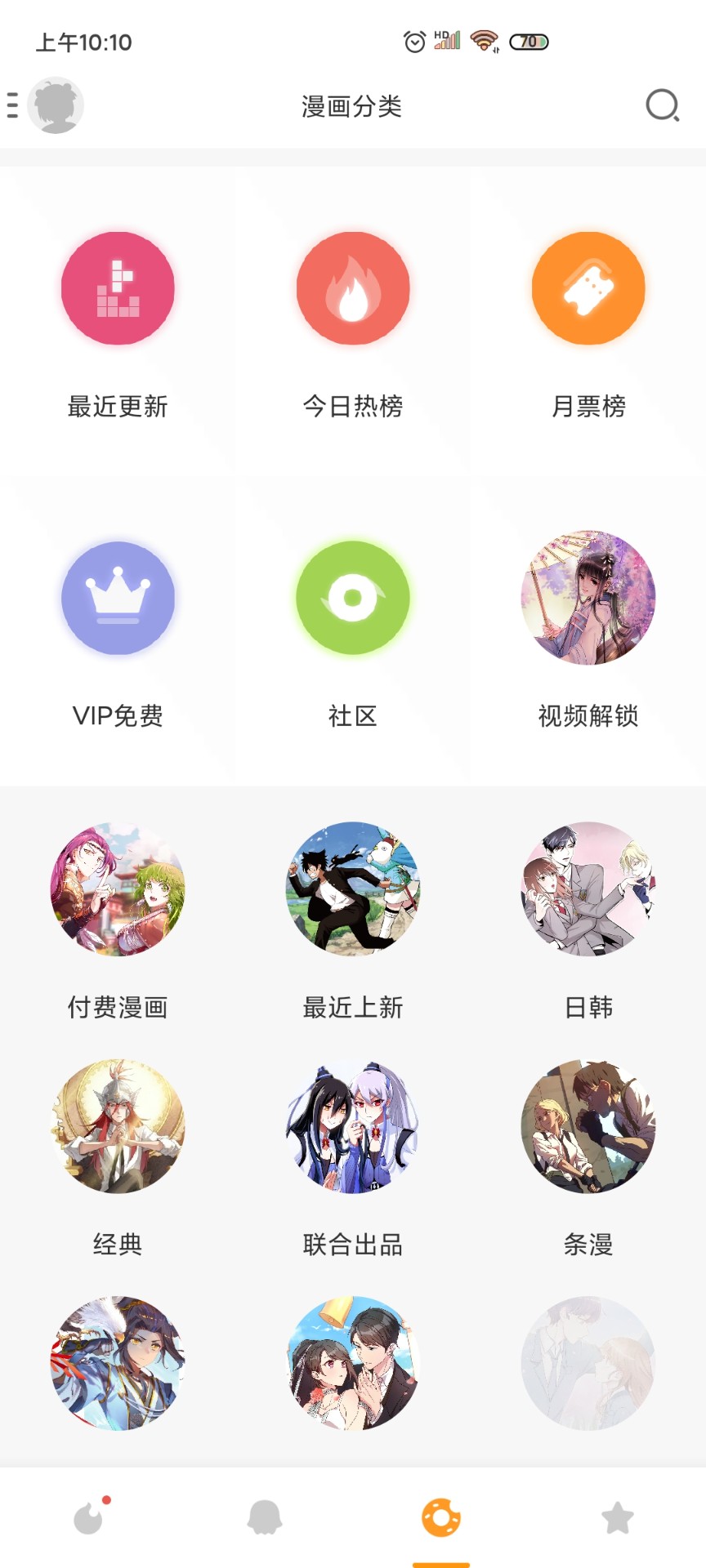Select the 今日热榜 flame icon

coord(352,289)
